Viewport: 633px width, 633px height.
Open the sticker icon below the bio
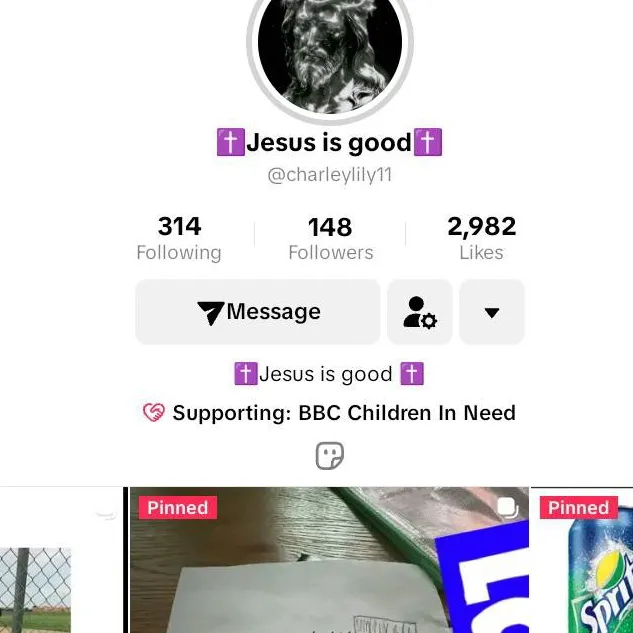point(330,456)
